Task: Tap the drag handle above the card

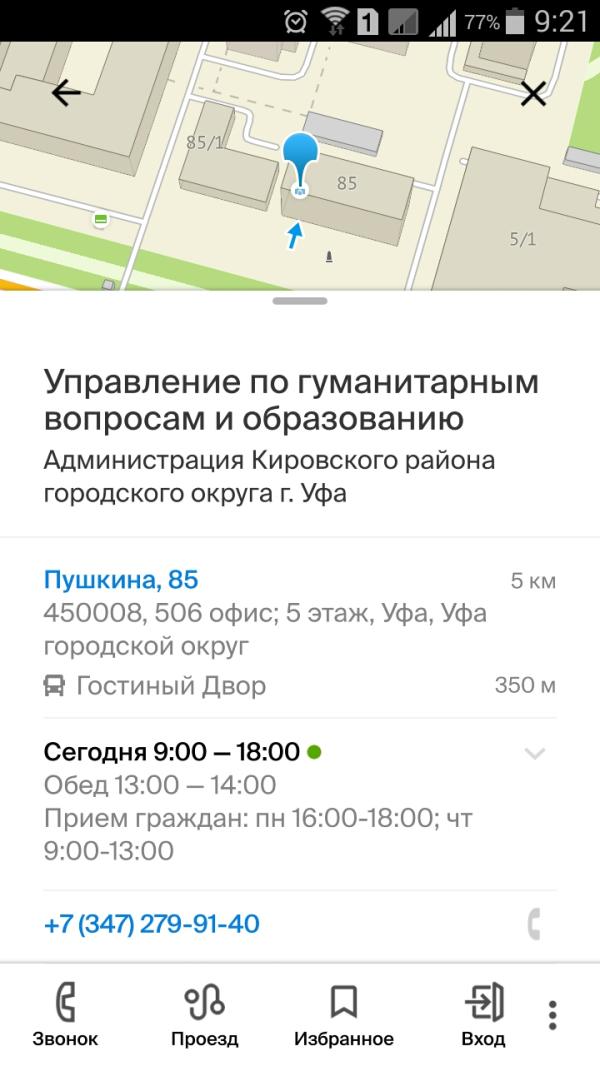Action: [299, 300]
